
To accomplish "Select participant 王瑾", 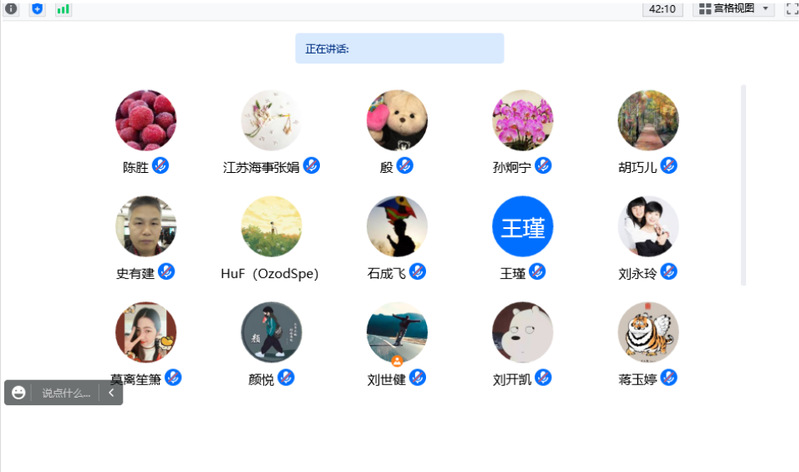I will pyautogui.click(x=522, y=226).
